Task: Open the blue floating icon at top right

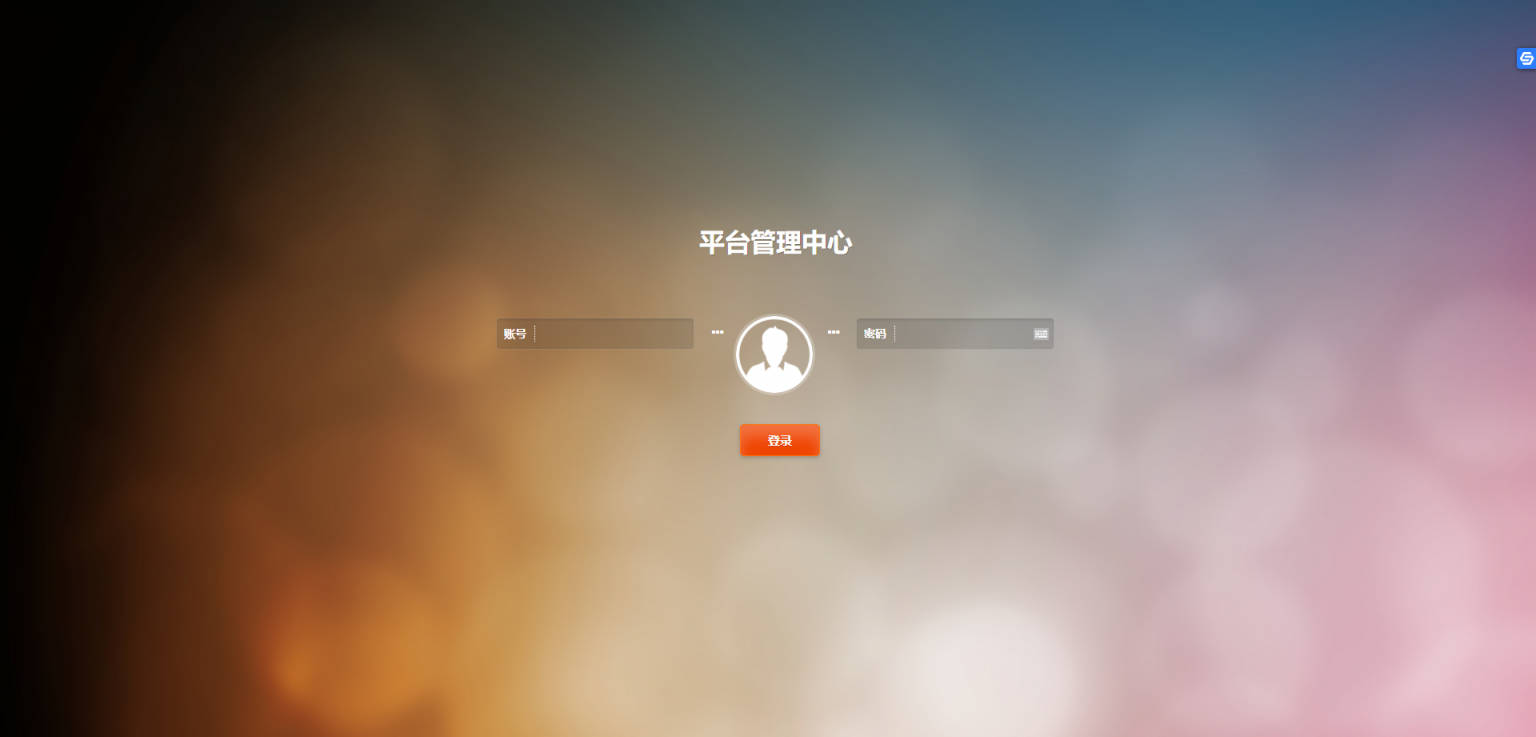Action: [x=1526, y=59]
